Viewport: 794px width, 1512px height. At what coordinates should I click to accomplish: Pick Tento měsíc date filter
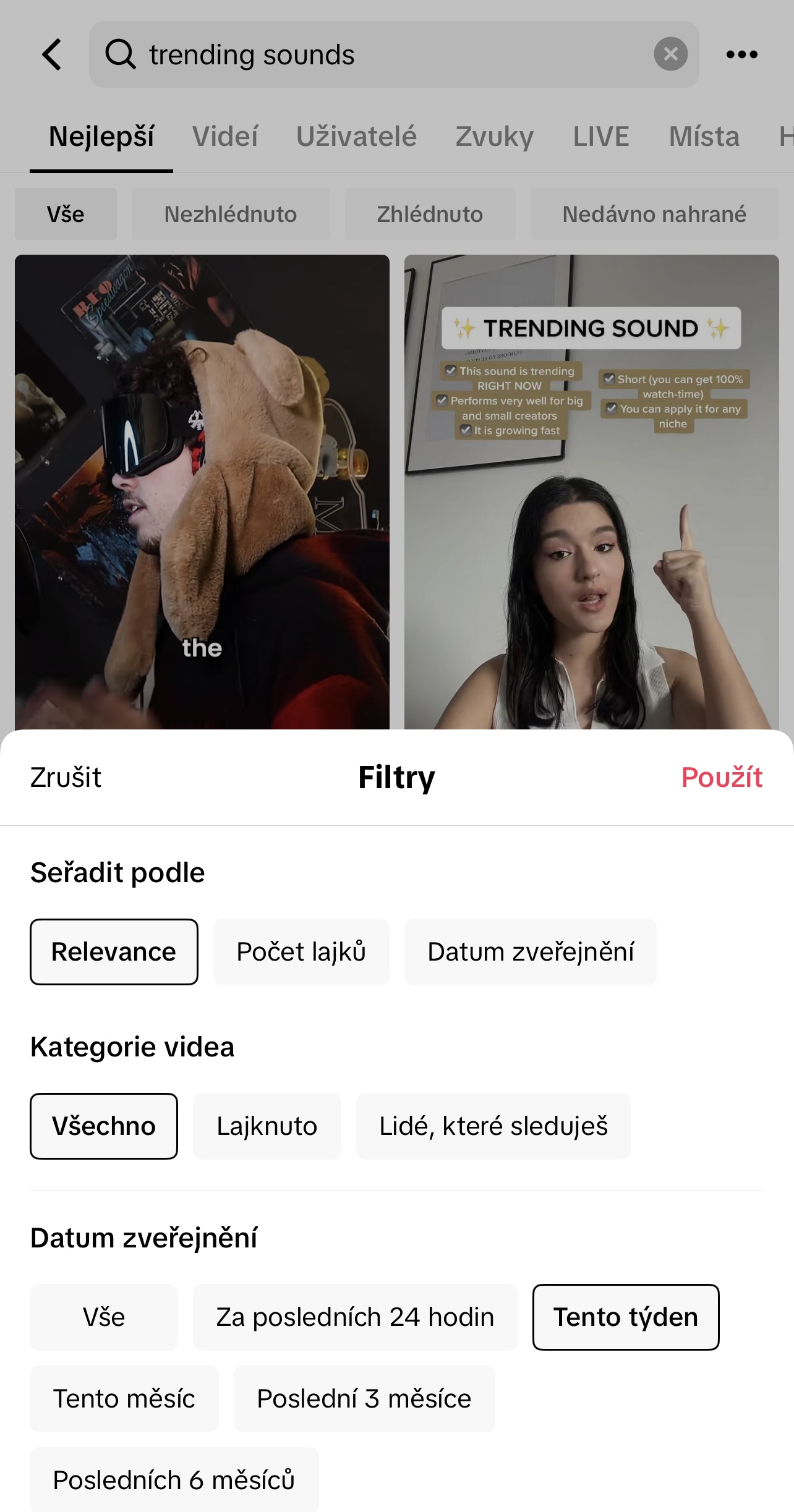(x=124, y=1399)
